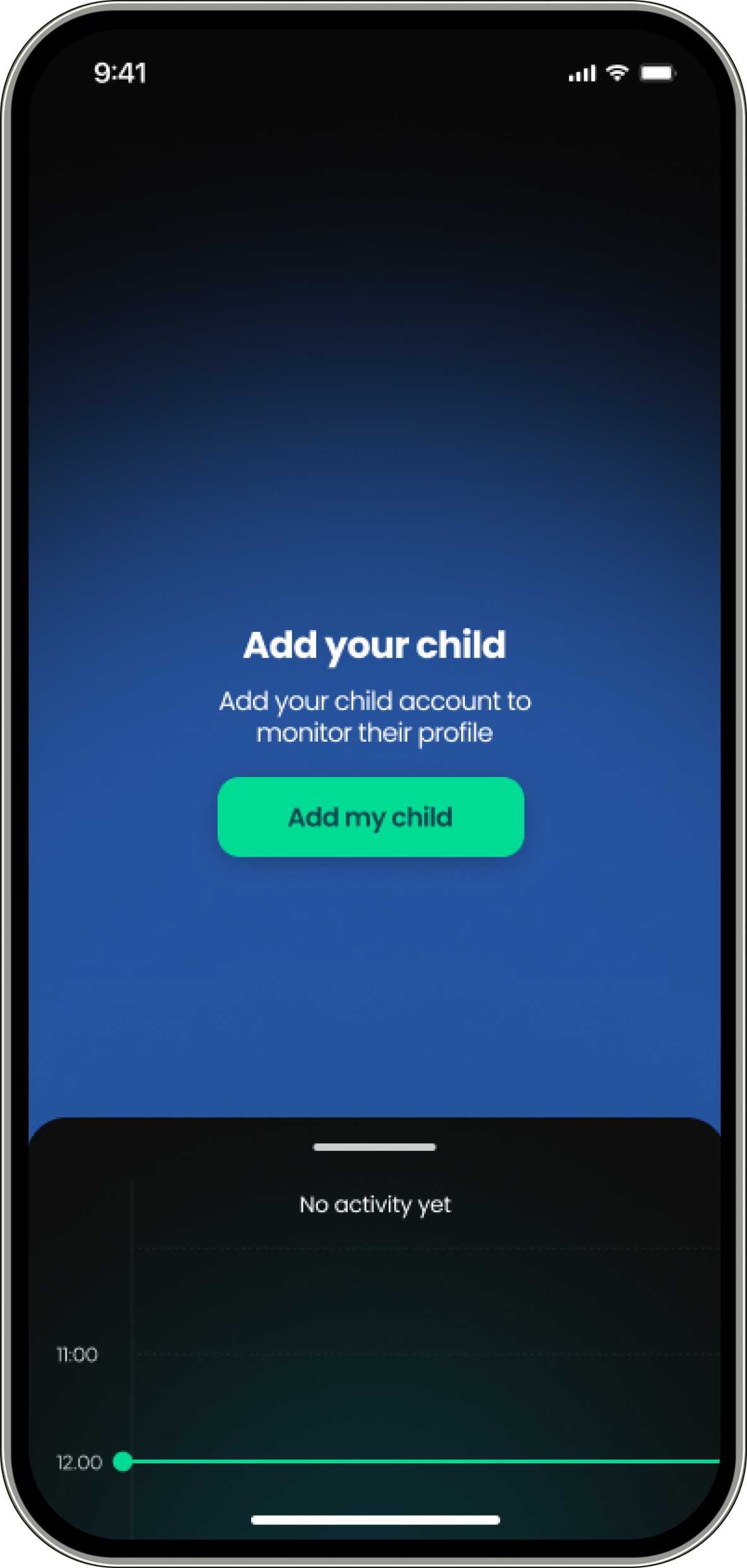Tap the Add my child button
The image size is (747, 1568).
pos(371,817)
